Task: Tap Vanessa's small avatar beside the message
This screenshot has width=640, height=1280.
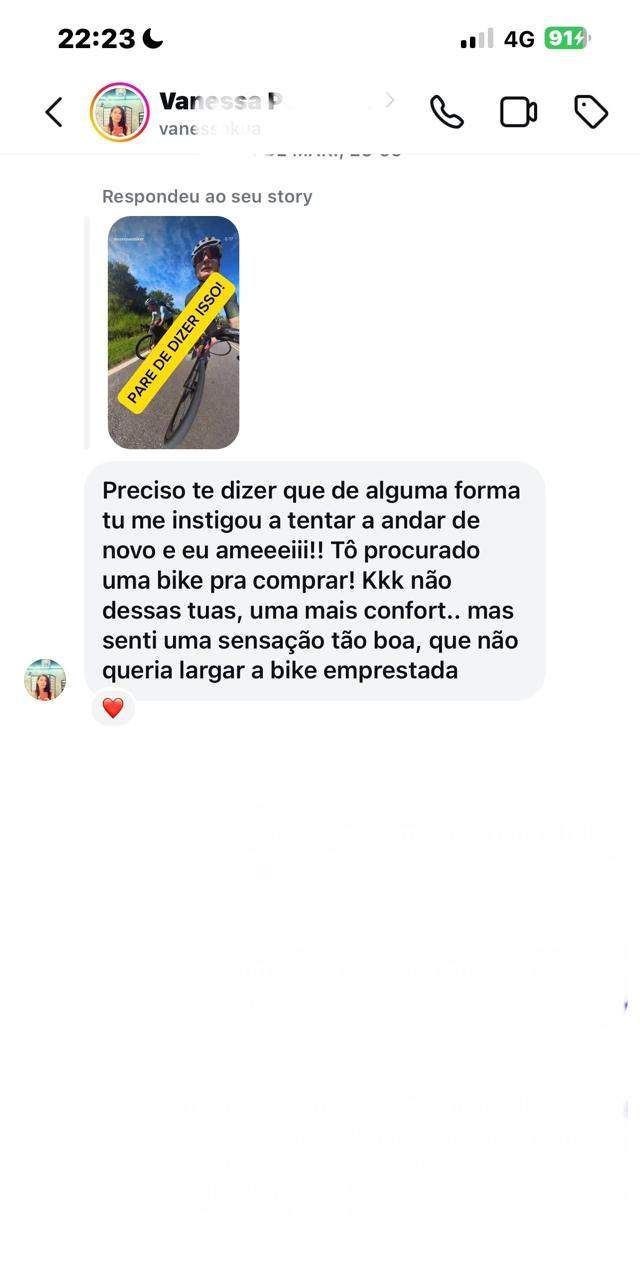Action: pos(45,680)
